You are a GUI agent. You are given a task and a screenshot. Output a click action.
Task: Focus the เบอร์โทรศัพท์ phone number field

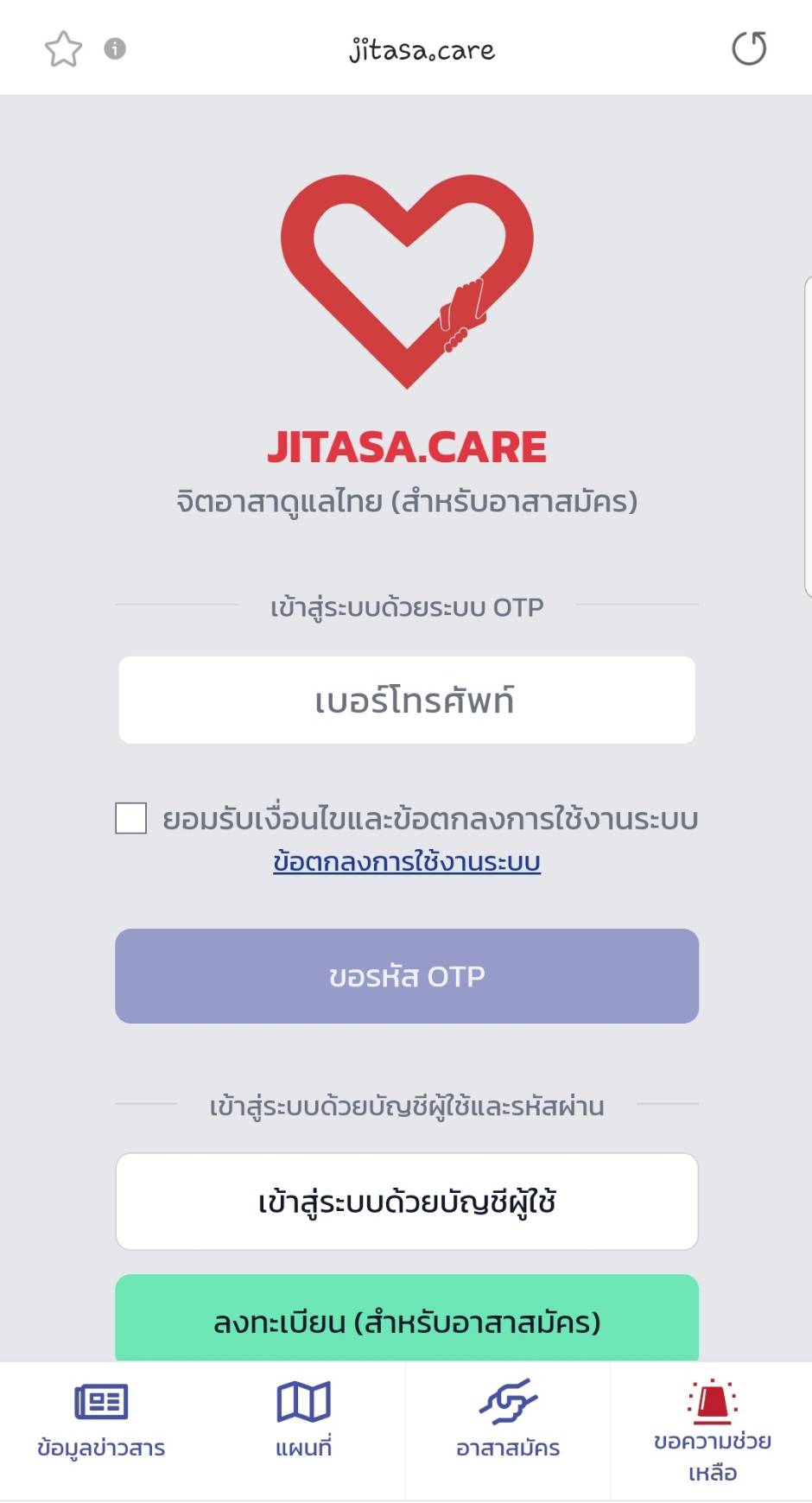[x=407, y=700]
